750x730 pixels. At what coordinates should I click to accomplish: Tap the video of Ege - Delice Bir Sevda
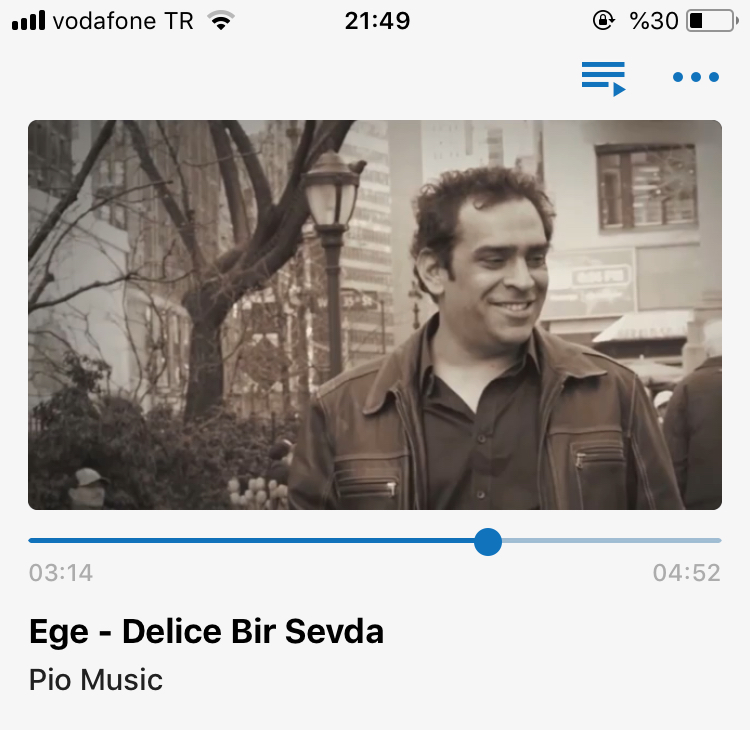coord(375,315)
